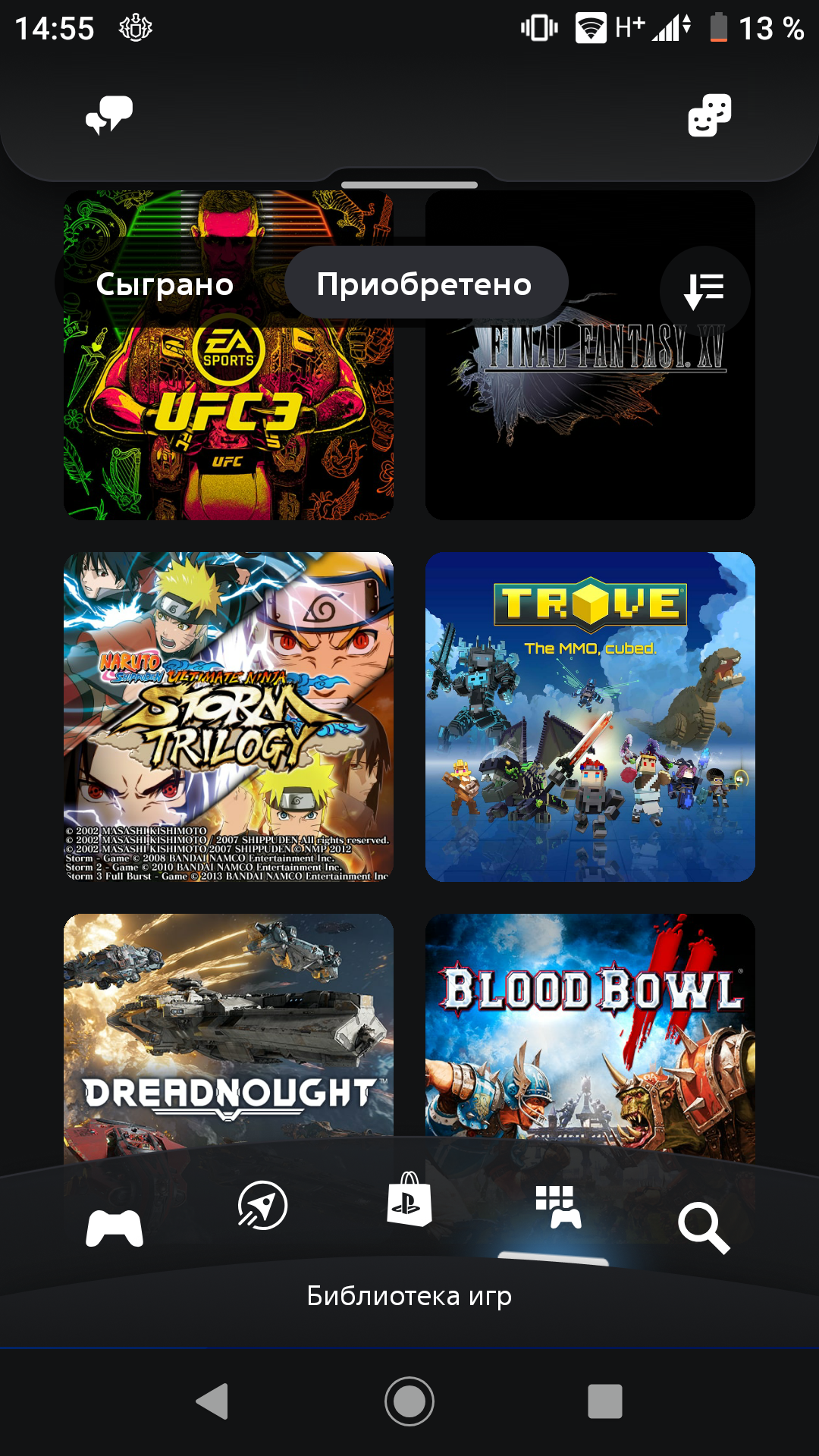819x1456 pixels.
Task: Go back using the system back button
Action: 213,1401
